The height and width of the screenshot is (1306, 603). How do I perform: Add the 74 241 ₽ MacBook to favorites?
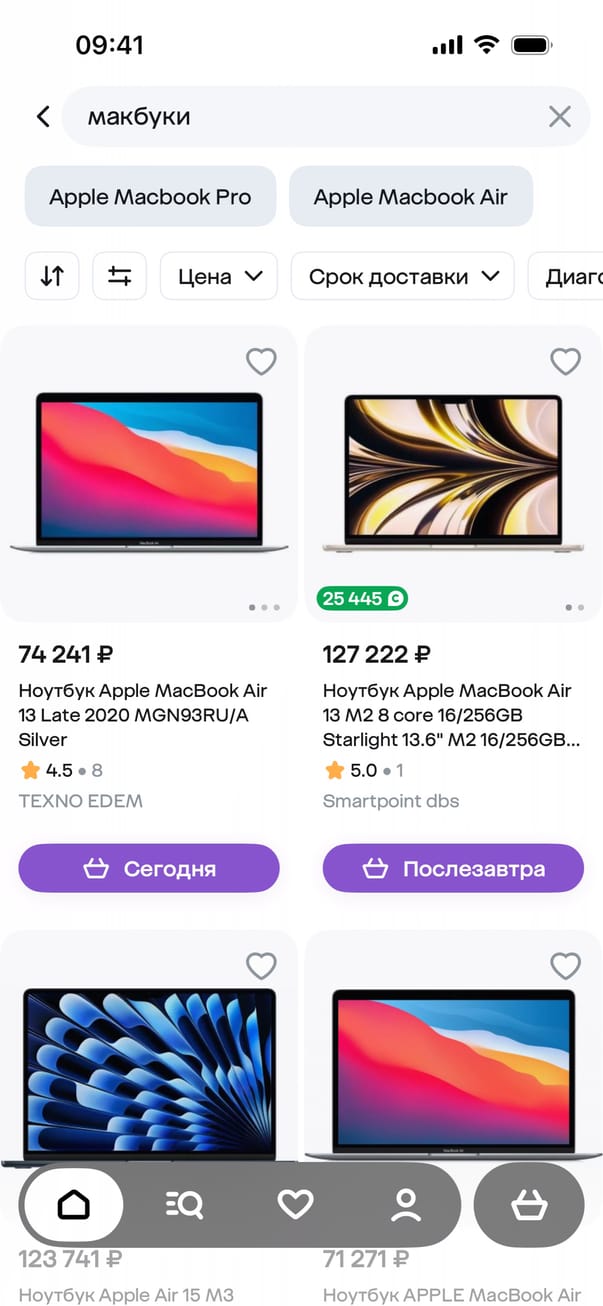261,361
